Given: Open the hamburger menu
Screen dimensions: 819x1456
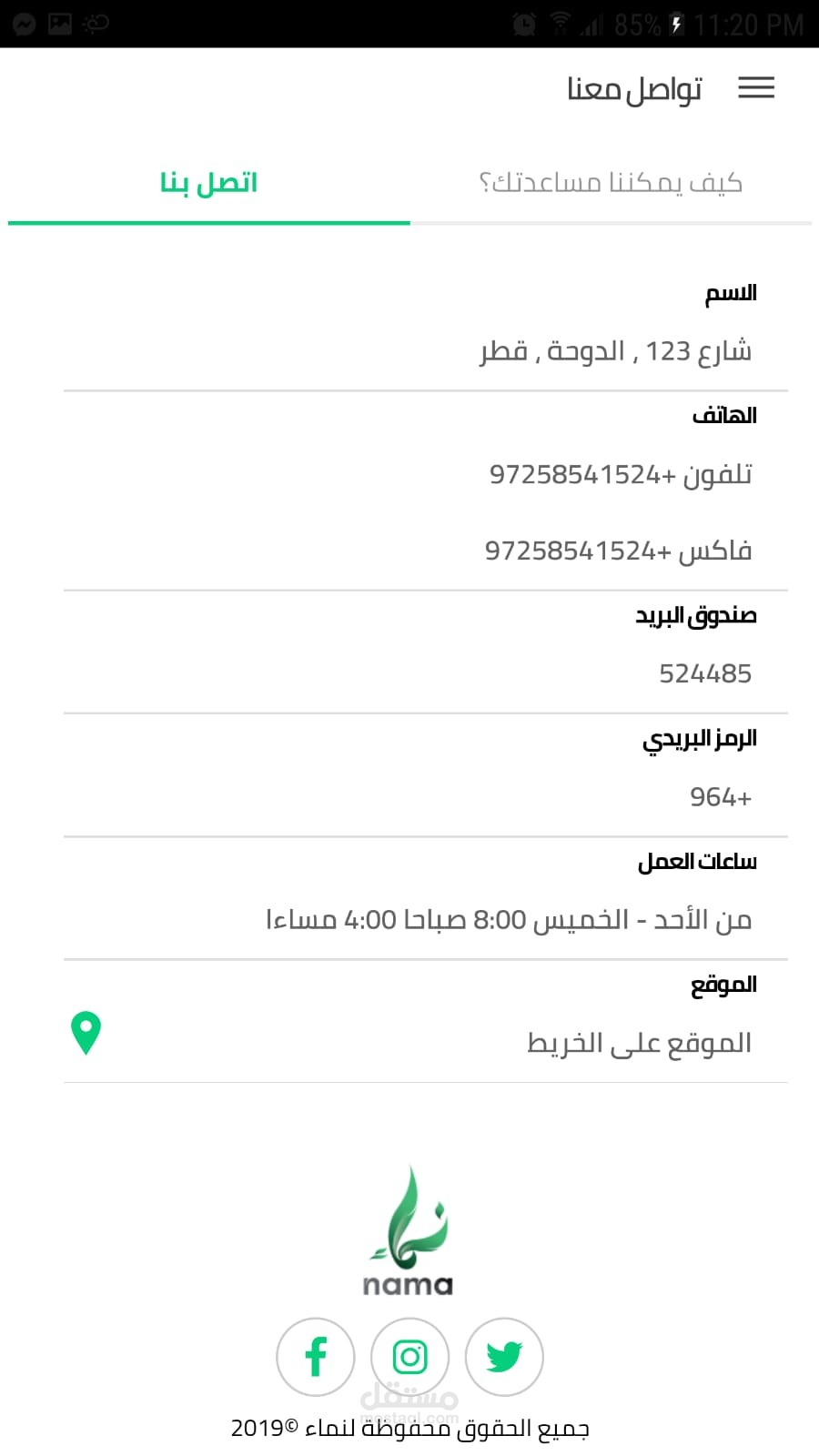Looking at the screenshot, I should click(755, 87).
